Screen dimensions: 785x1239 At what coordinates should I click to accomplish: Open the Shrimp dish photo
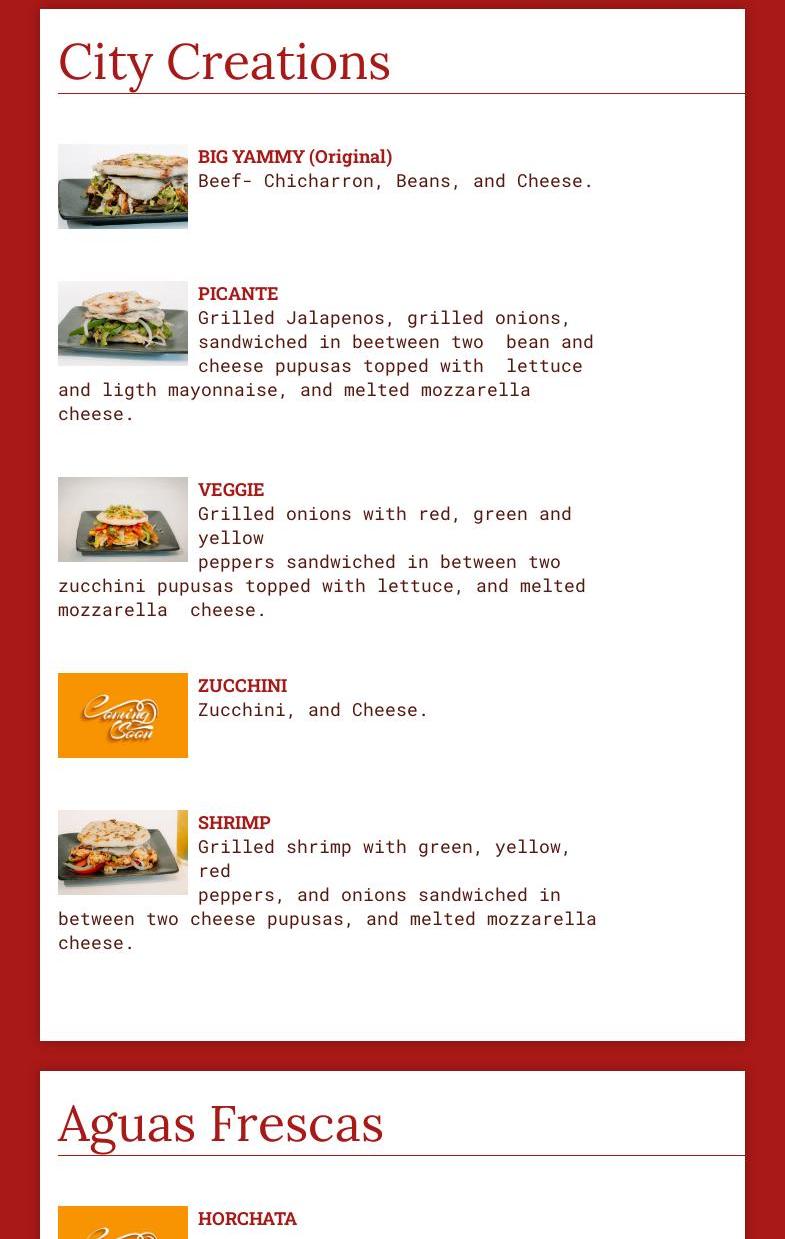[x=122, y=852]
